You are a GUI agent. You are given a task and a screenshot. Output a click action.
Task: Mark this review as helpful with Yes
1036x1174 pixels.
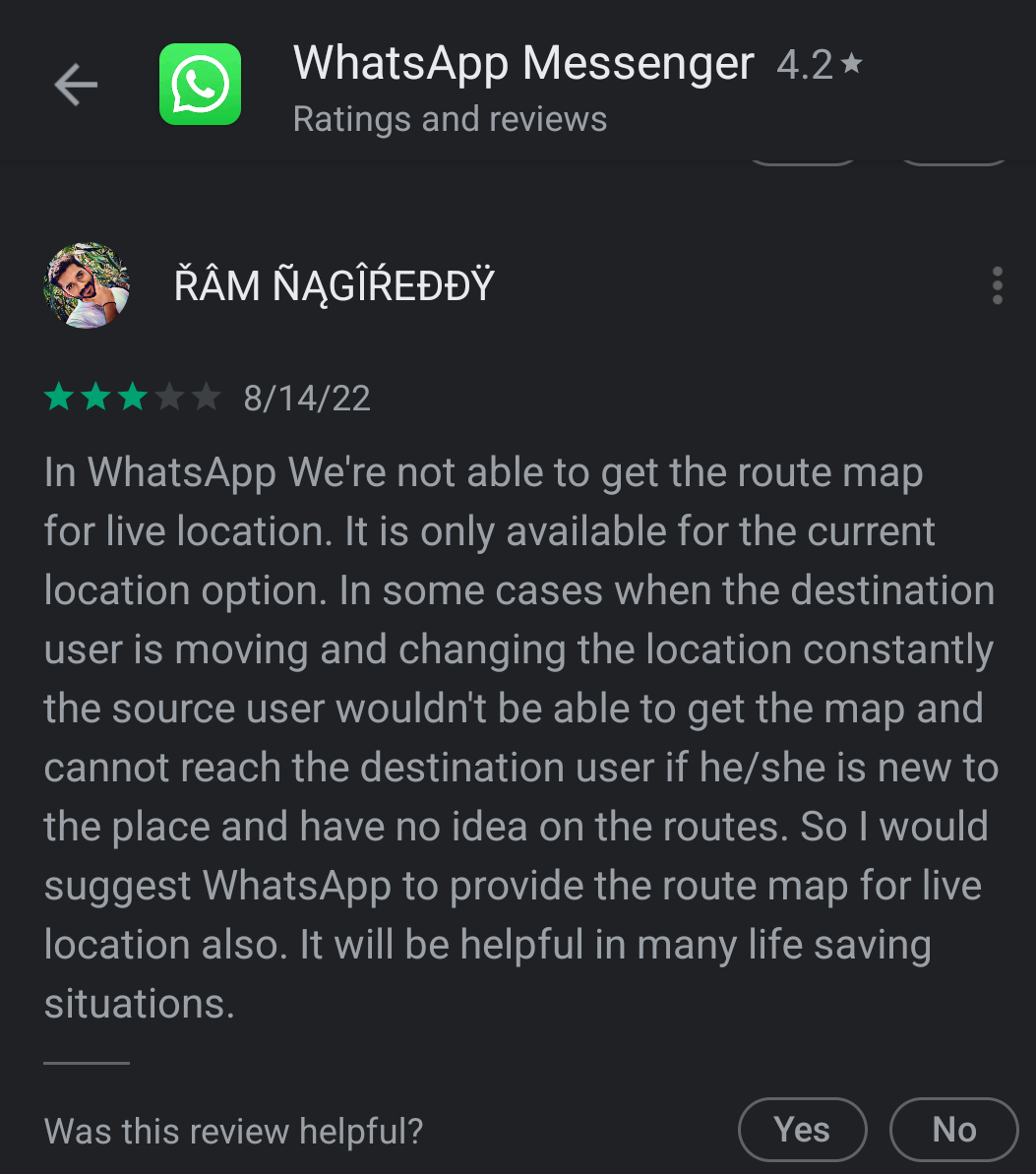[x=802, y=1130]
